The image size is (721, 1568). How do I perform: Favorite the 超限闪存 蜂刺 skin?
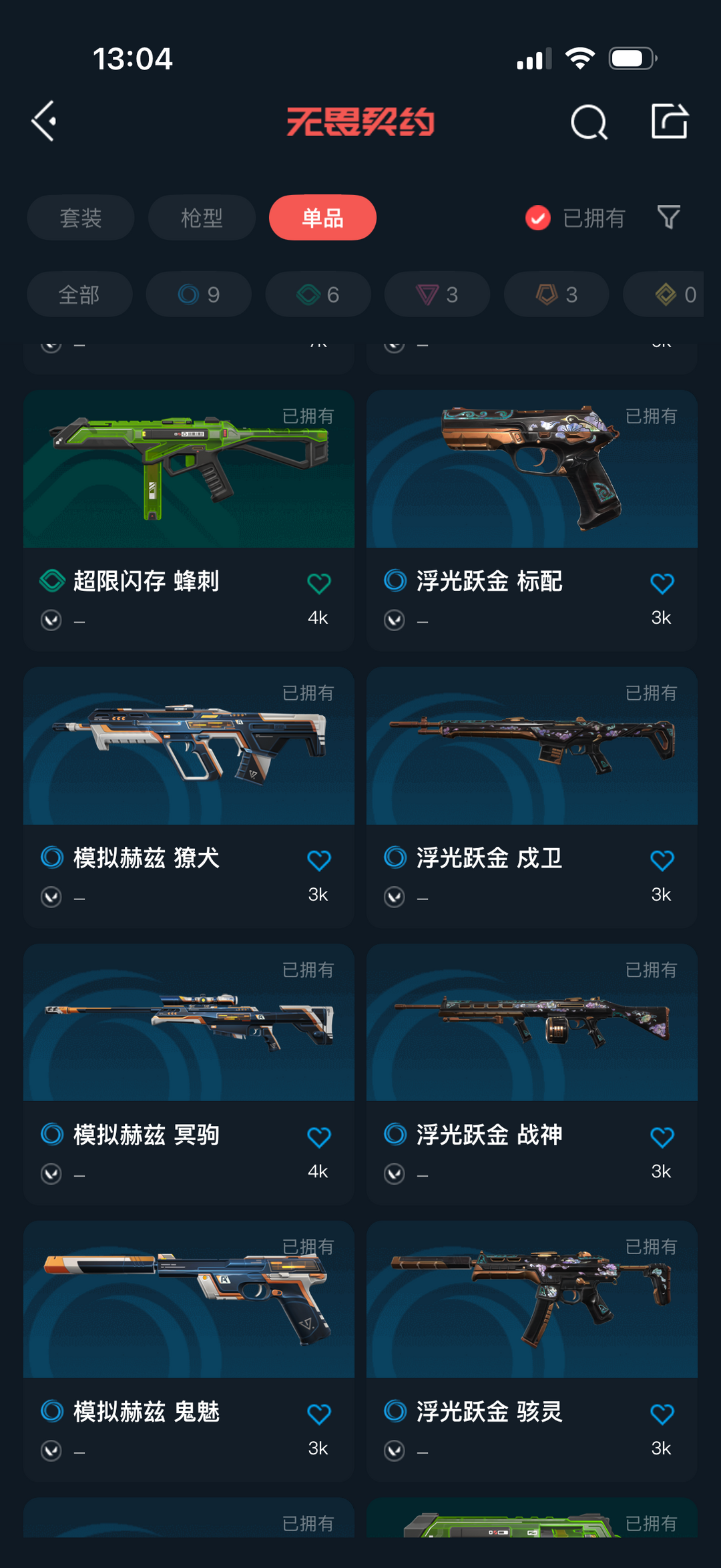[319, 582]
